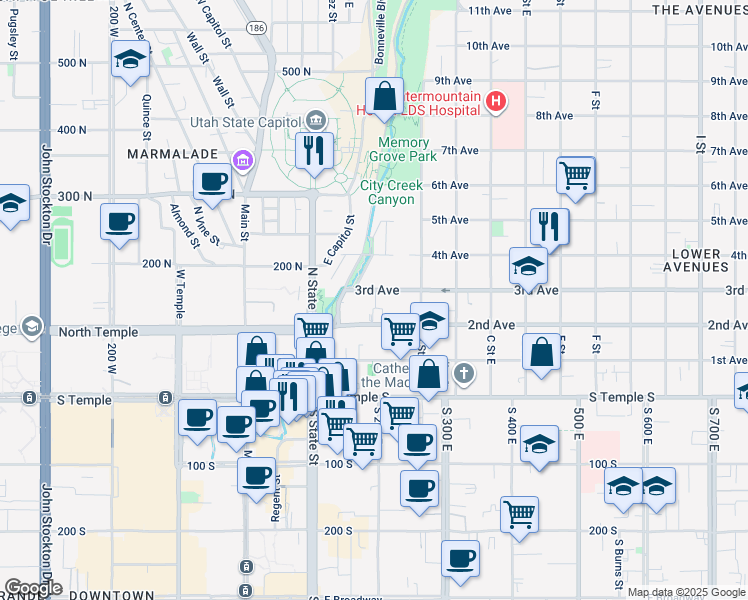This screenshot has width=748, height=600.
Task: Tap the grocery cart marker near S 400 E
Action: 519,518
